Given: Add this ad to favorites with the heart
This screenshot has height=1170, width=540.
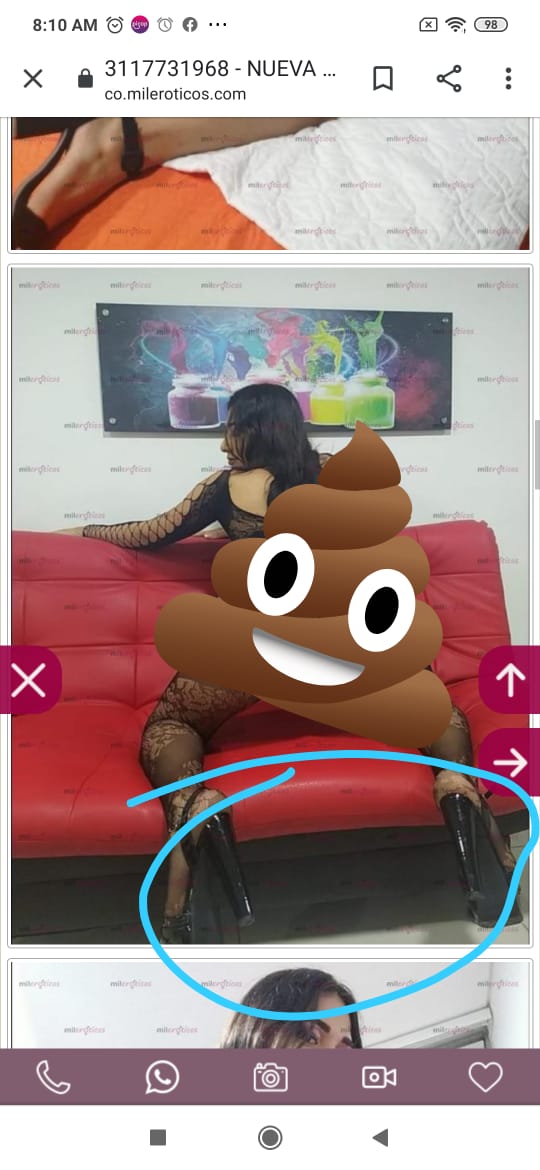Looking at the screenshot, I should click(486, 1077).
